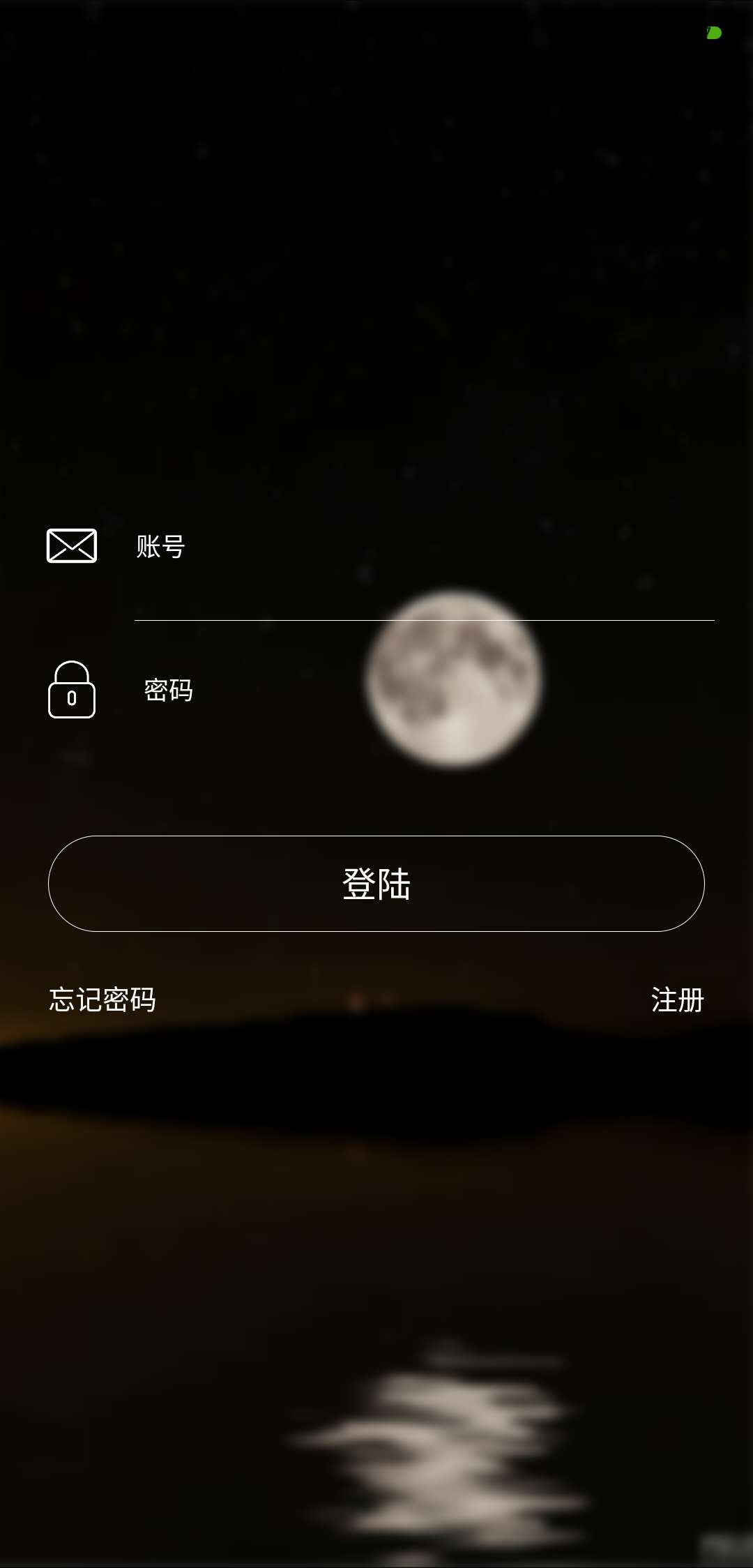Open the 注册 registration link
The width and height of the screenshot is (753, 1568).
coord(677,1000)
